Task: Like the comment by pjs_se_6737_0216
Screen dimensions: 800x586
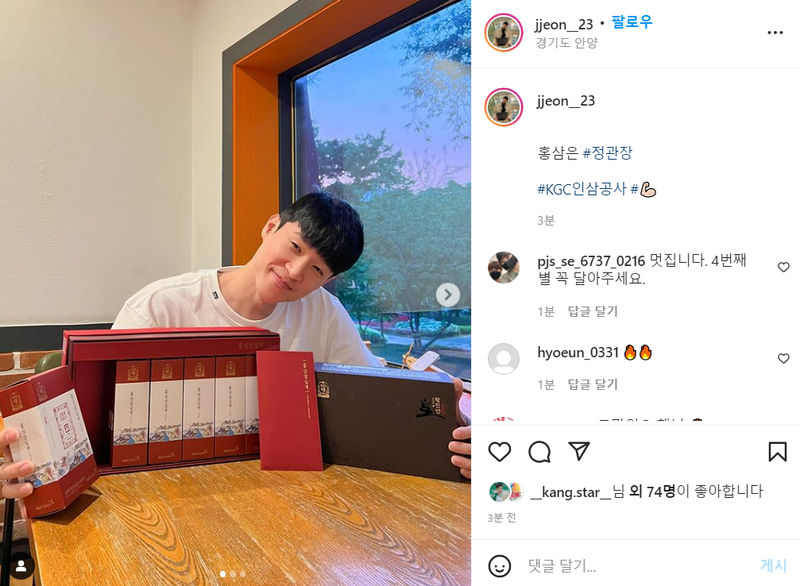Action: pos(783,267)
